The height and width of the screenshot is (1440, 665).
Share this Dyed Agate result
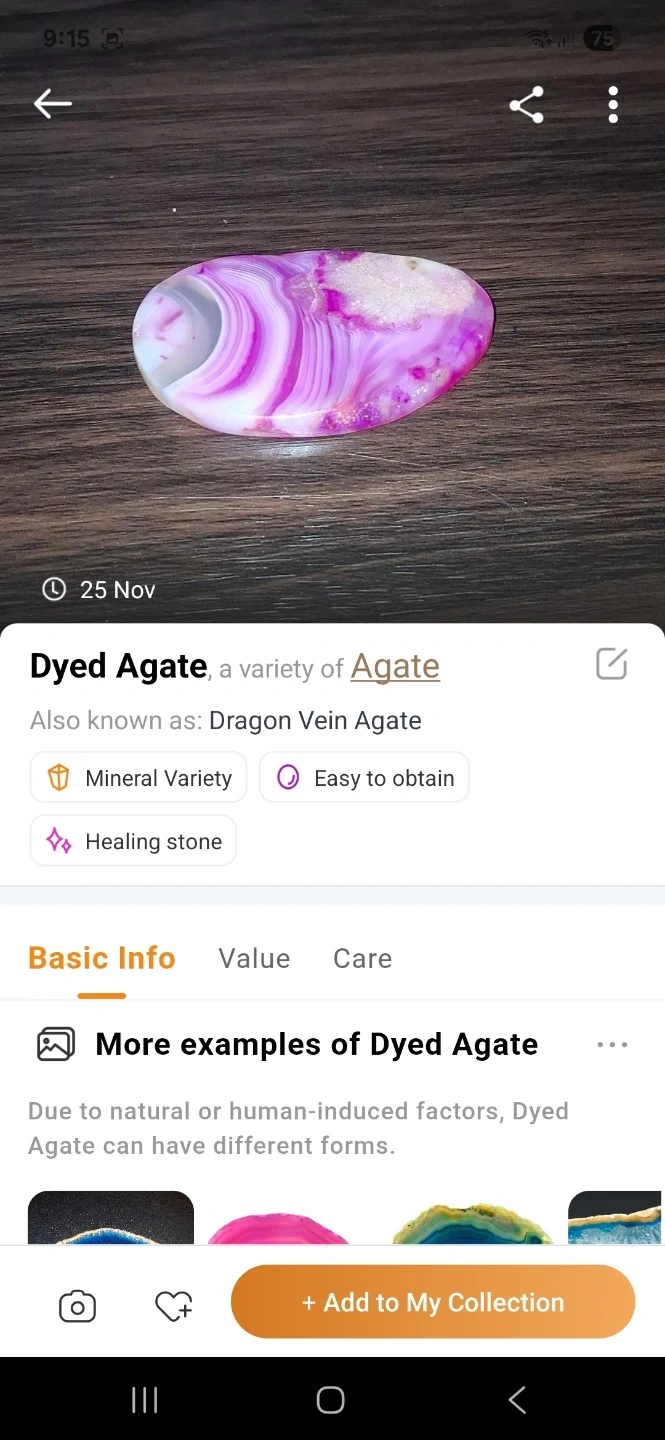526,104
